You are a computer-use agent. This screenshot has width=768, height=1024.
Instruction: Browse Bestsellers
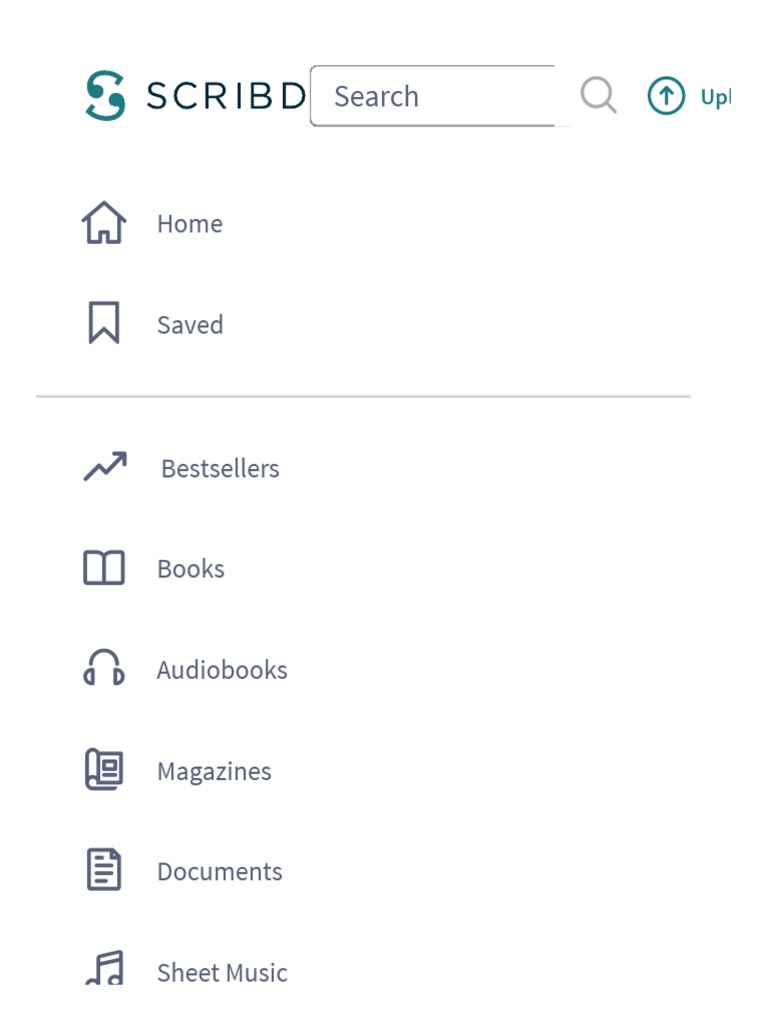pyautogui.click(x=181, y=468)
